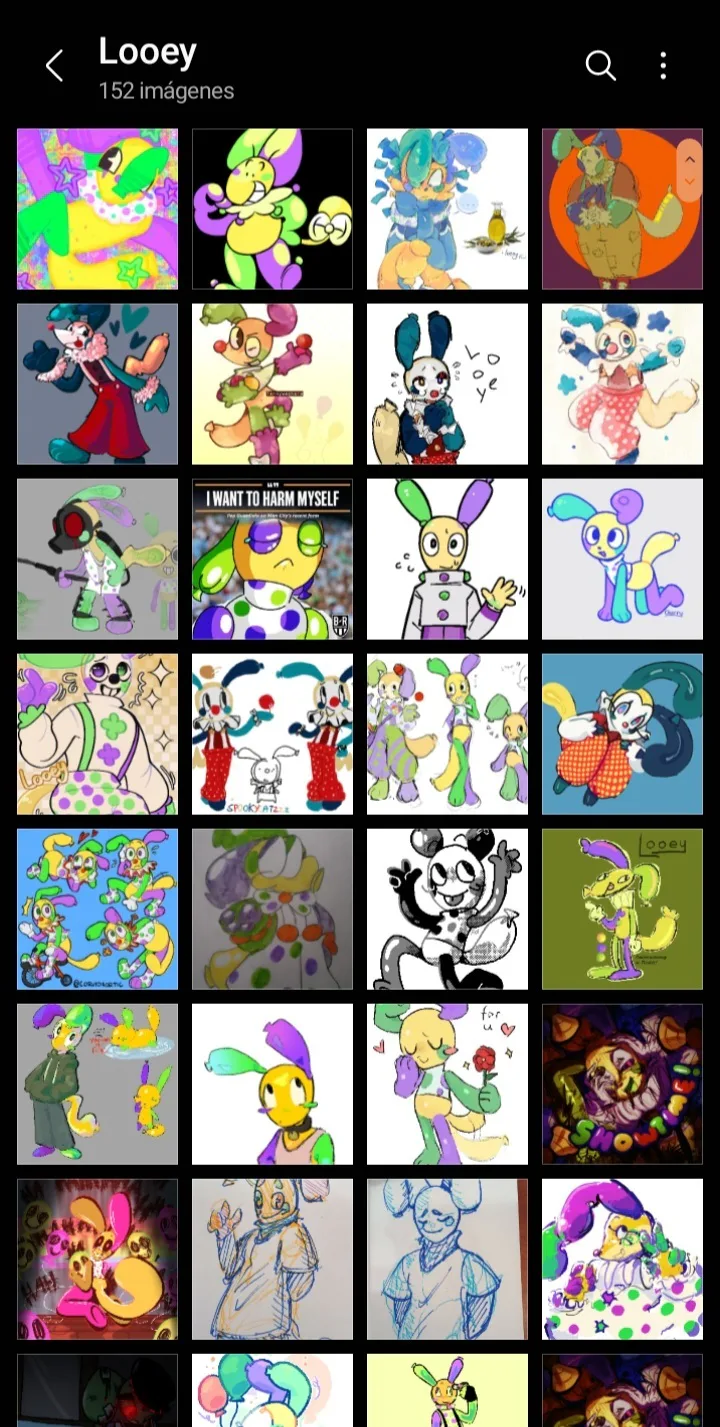Open the pink and yellow glowing rabbit image
Screen dimensions: 720x1427
97,1259
